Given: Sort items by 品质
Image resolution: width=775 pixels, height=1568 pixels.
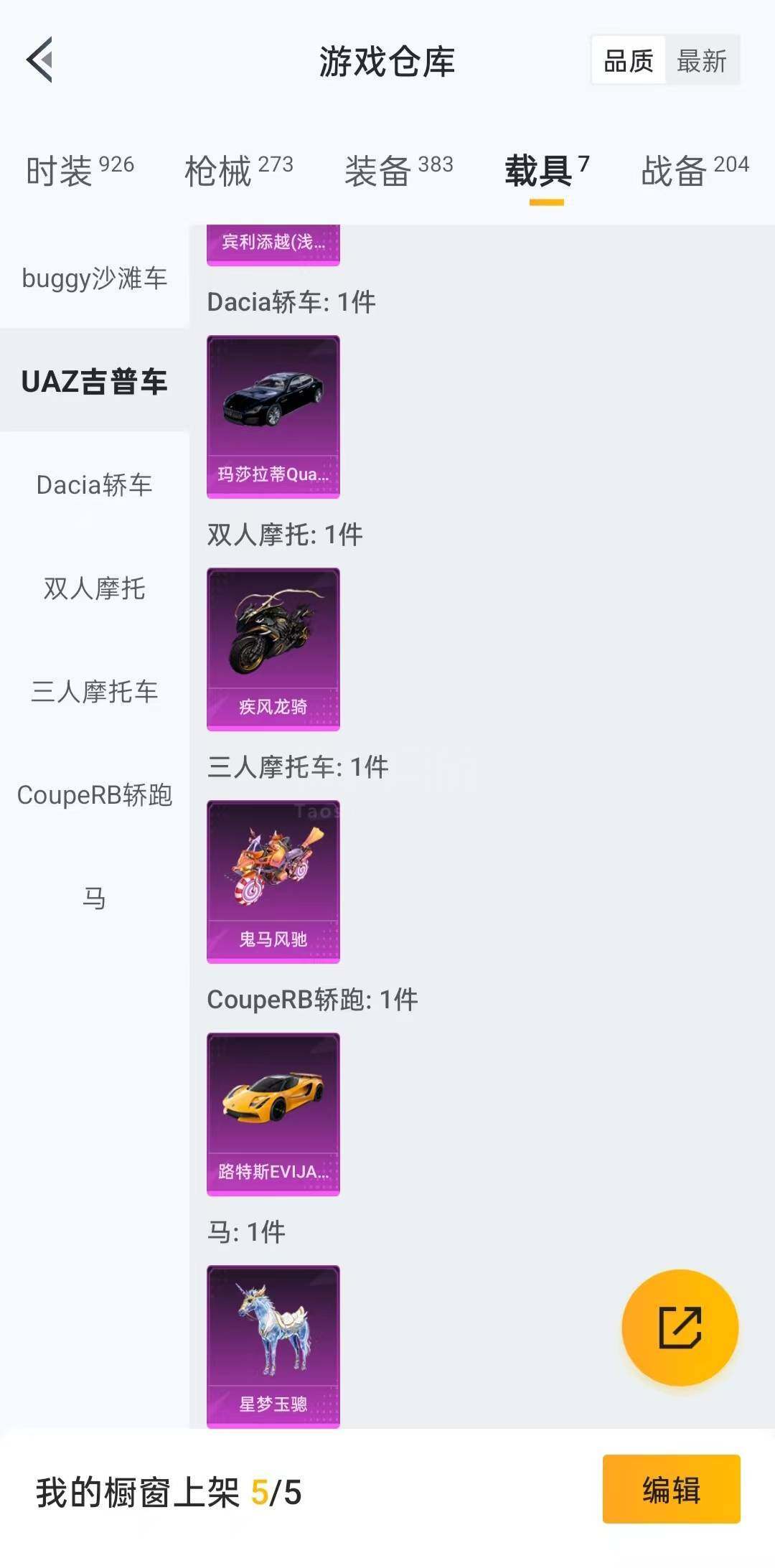Looking at the screenshot, I should (628, 61).
